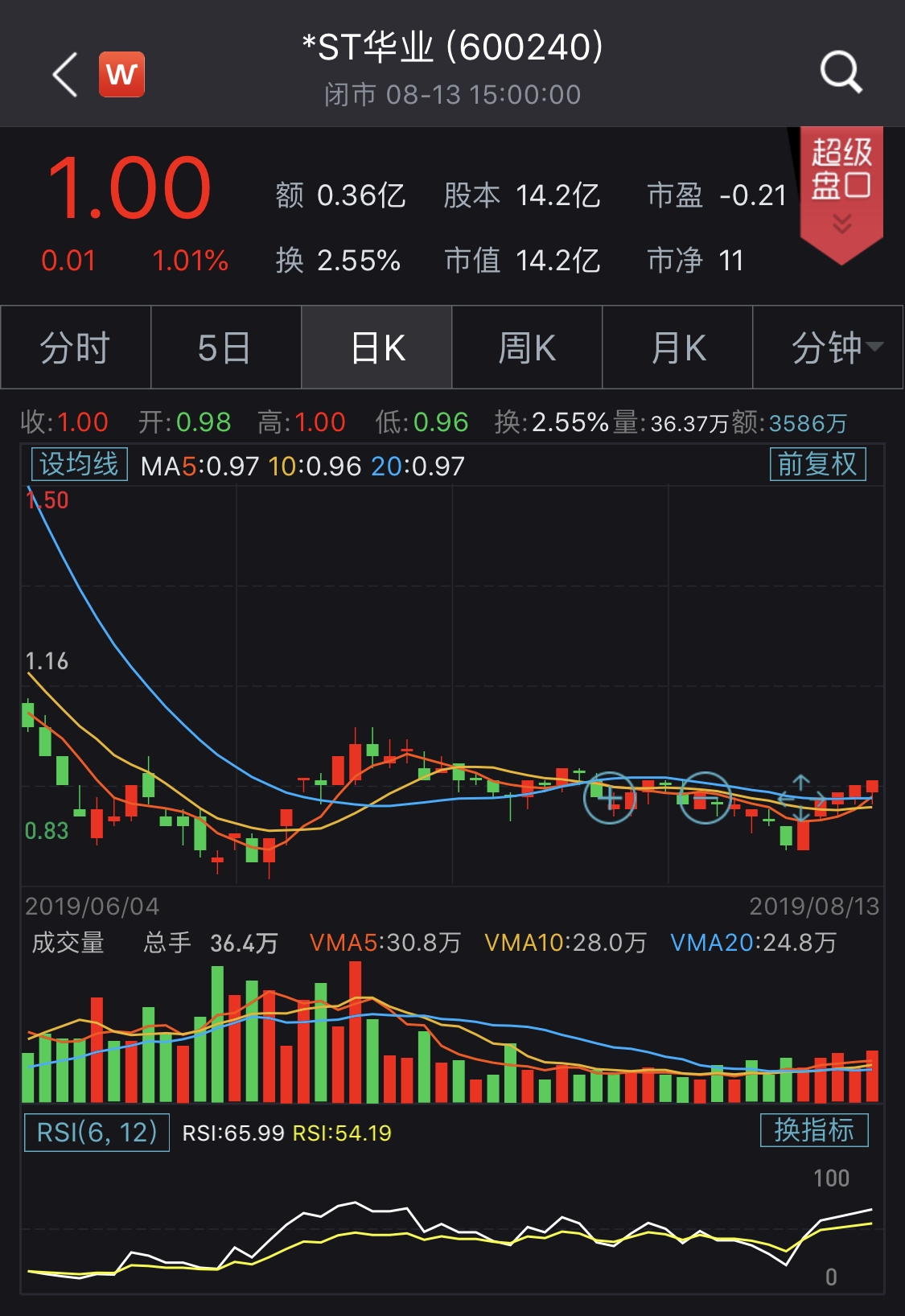Tap the 前复权 adjustment button
This screenshot has height=1316, width=905.
point(817,464)
